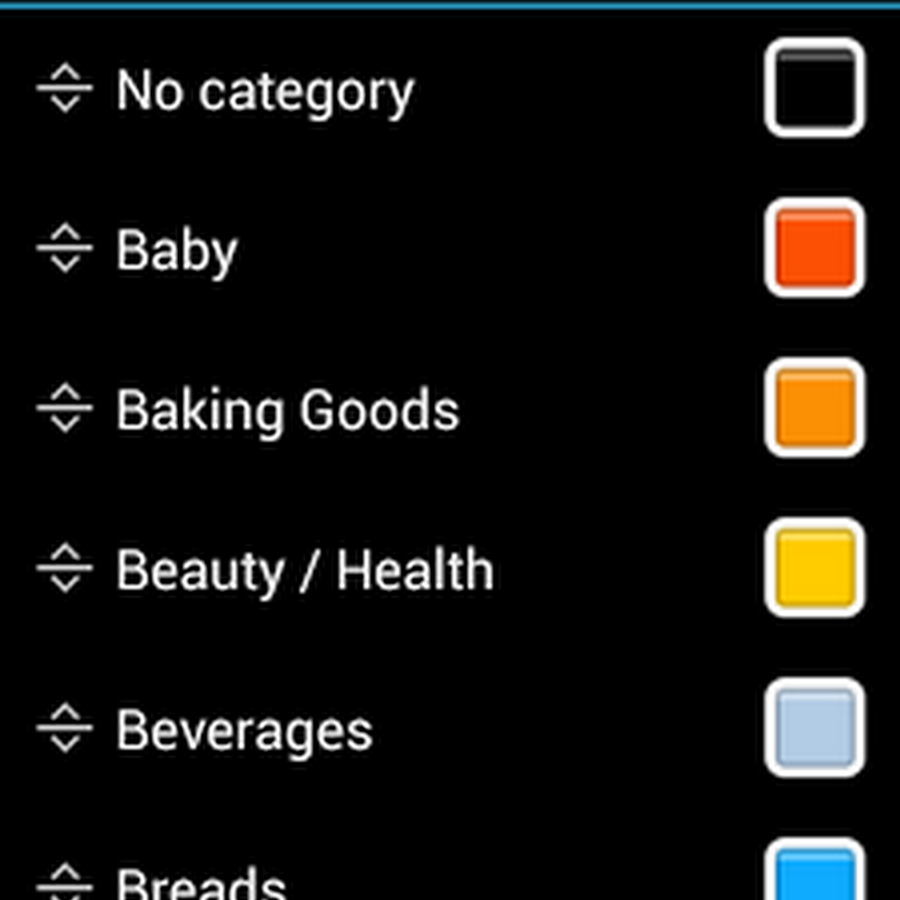Change the light blue Beverages color swatch
The image size is (900, 900).
[x=814, y=728]
